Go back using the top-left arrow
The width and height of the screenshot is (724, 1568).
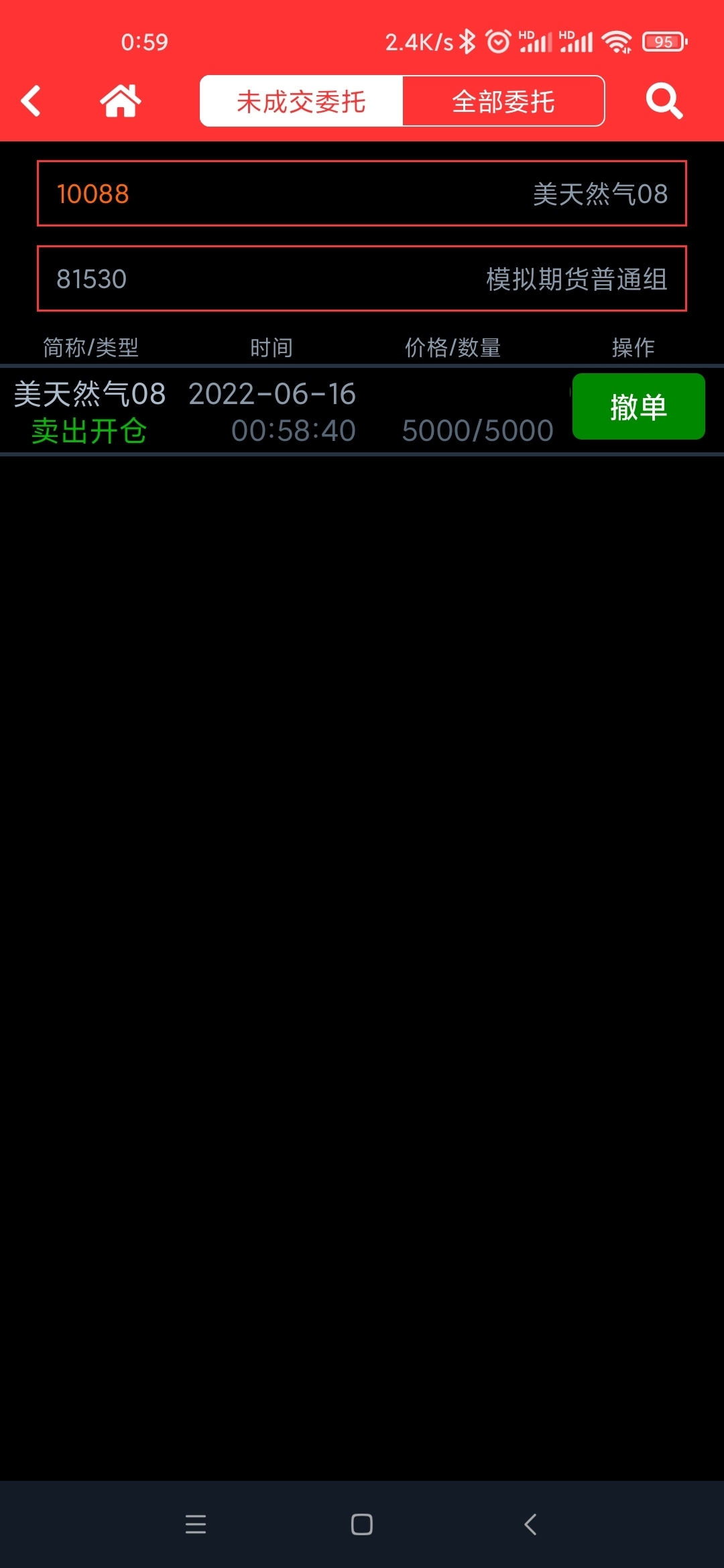point(31,101)
